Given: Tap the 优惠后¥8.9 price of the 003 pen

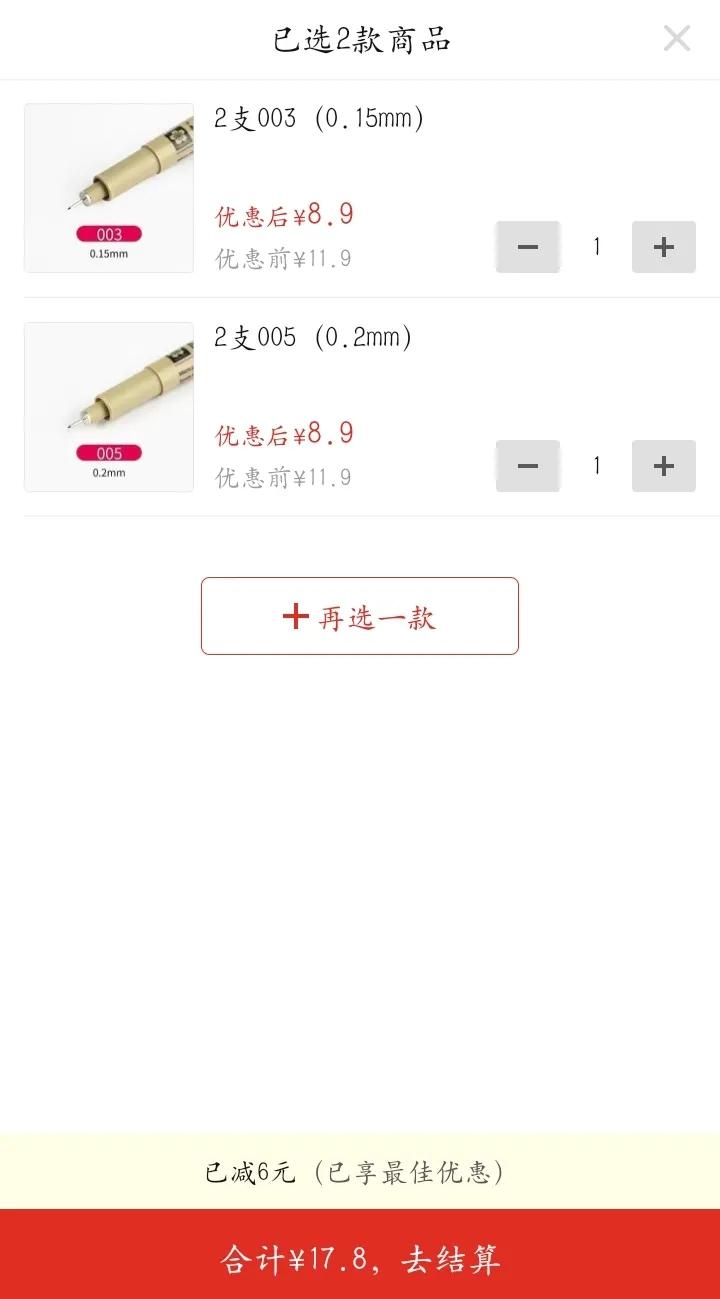Looking at the screenshot, I should (x=283, y=214).
